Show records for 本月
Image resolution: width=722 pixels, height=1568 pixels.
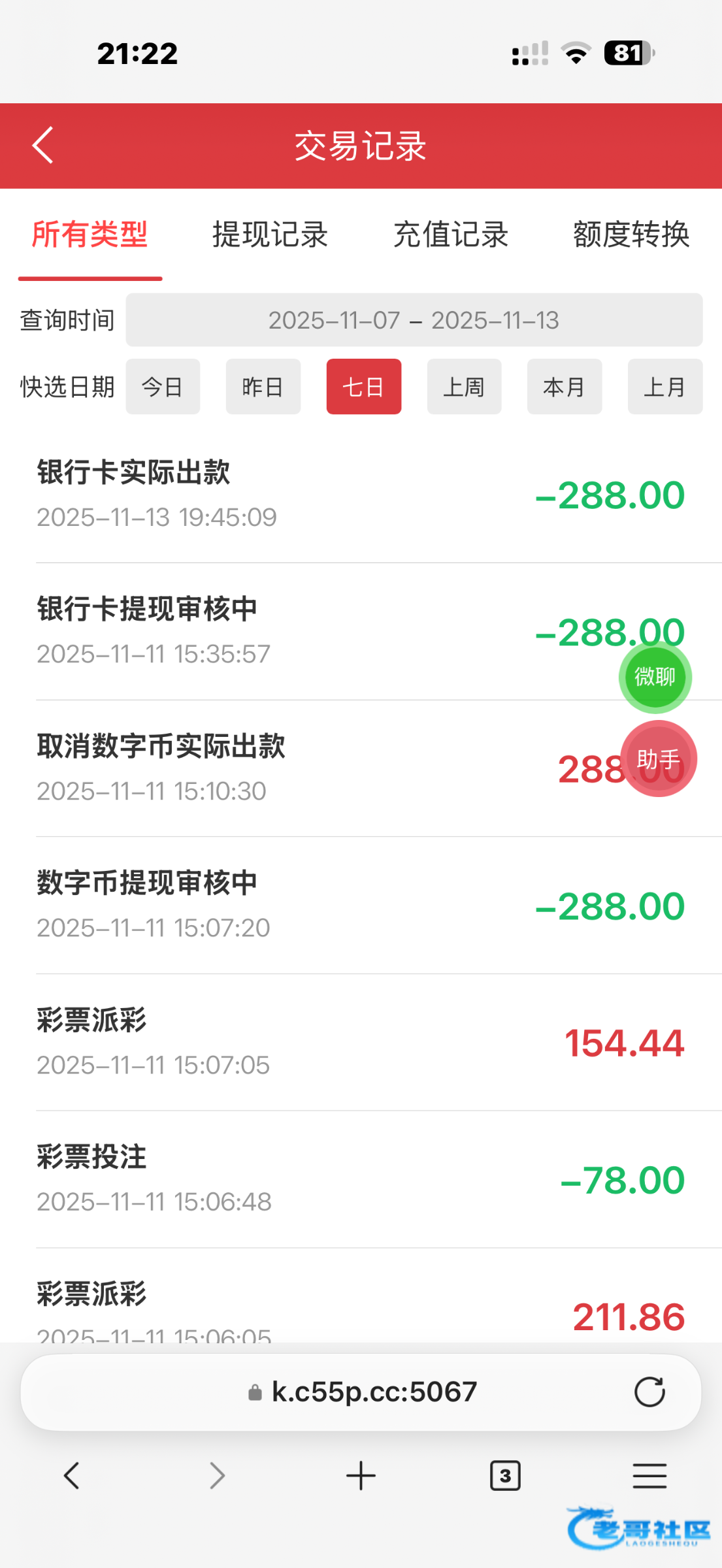coord(564,387)
